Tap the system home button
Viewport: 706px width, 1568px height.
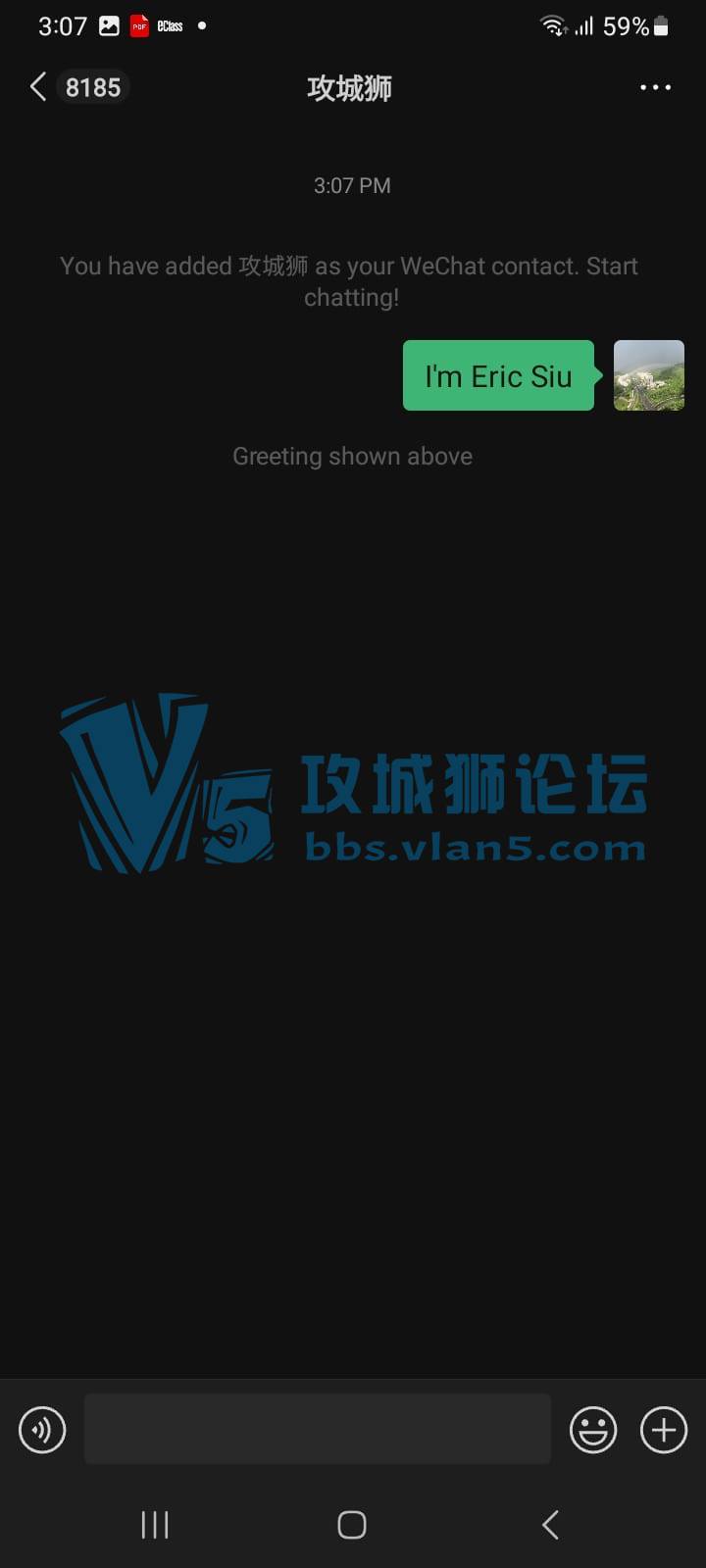pos(352,1524)
